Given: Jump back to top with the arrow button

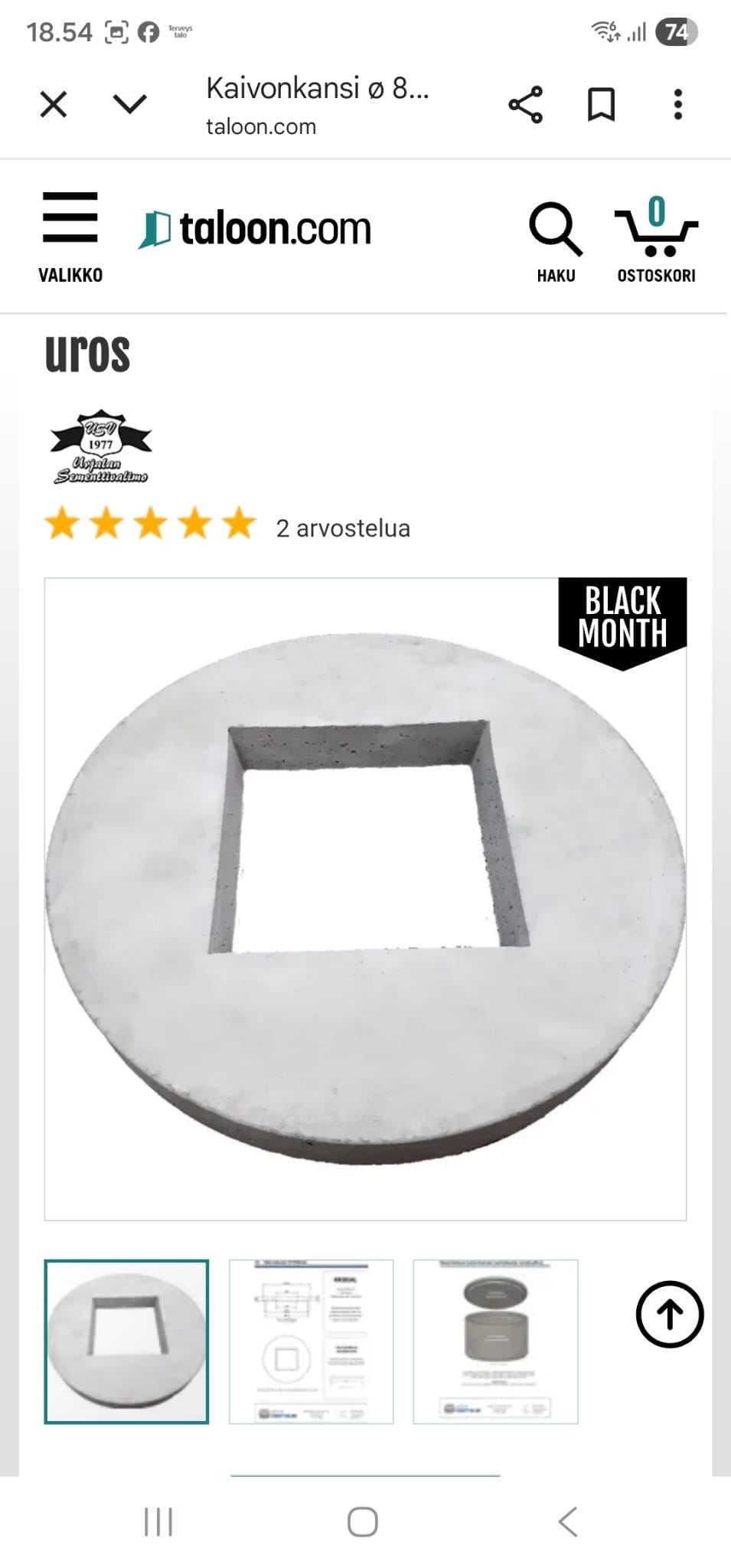Looking at the screenshot, I should [x=670, y=1314].
